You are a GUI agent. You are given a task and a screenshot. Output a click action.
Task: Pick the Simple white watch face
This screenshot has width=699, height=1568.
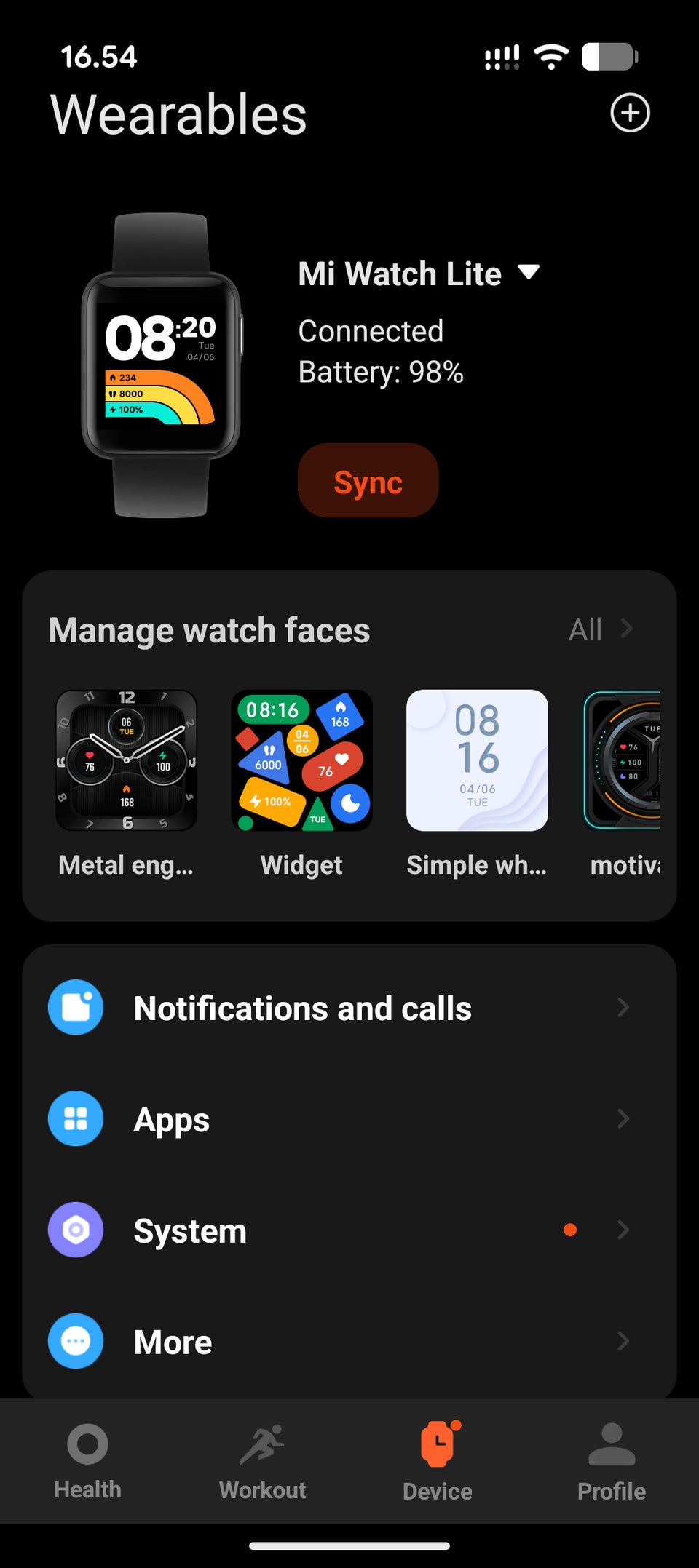click(477, 760)
